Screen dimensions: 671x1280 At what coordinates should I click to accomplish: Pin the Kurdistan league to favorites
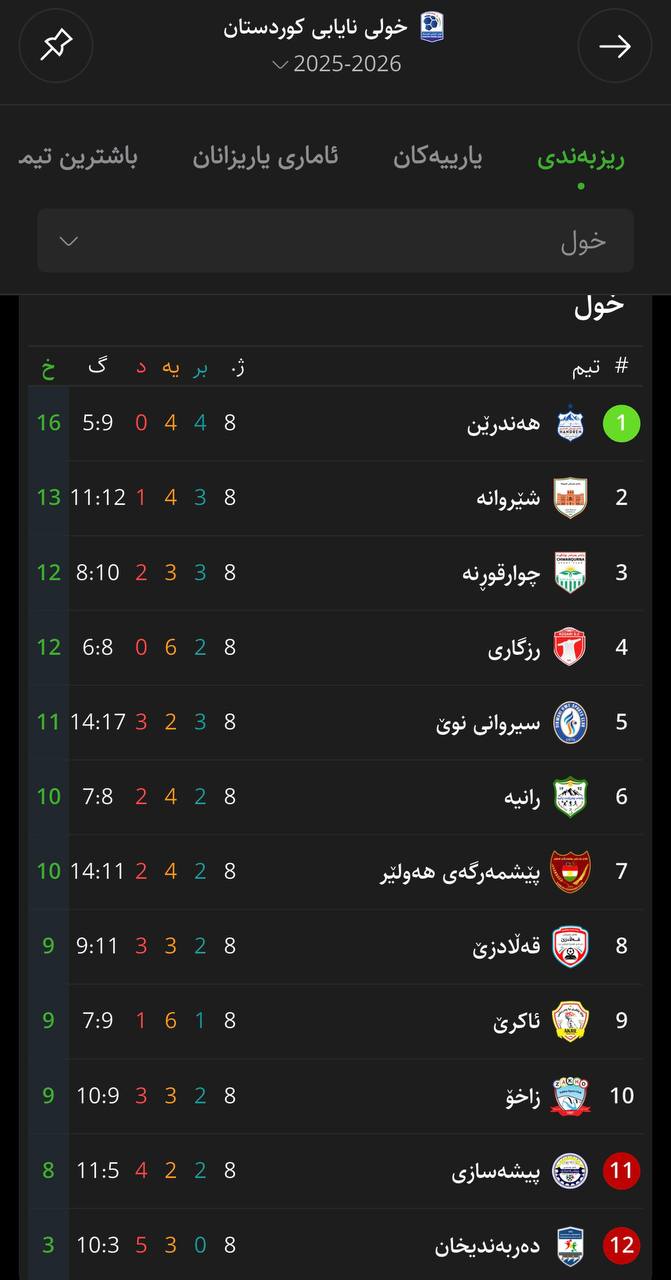(56, 45)
